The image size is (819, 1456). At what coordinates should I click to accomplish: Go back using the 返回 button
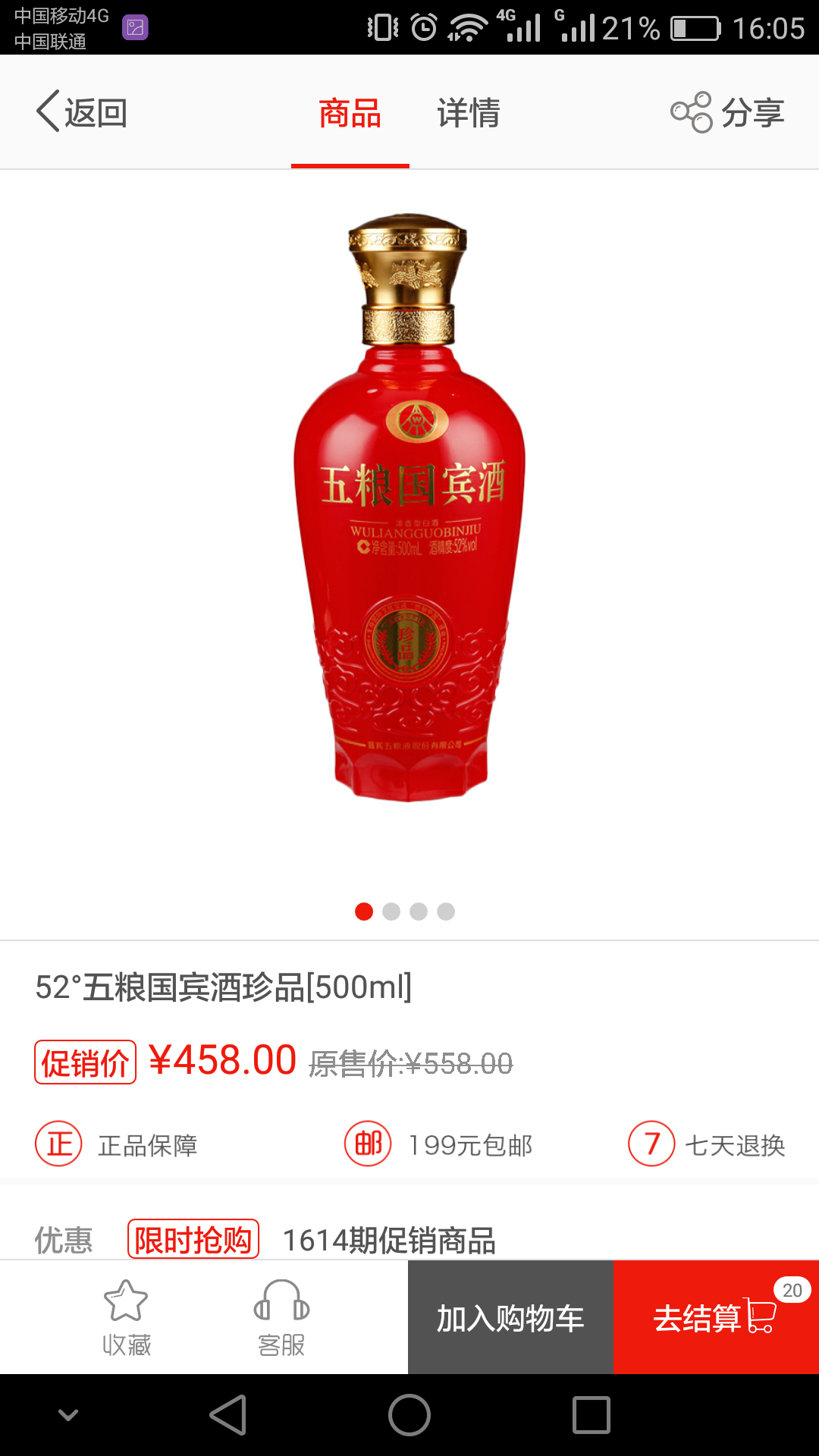[82, 113]
